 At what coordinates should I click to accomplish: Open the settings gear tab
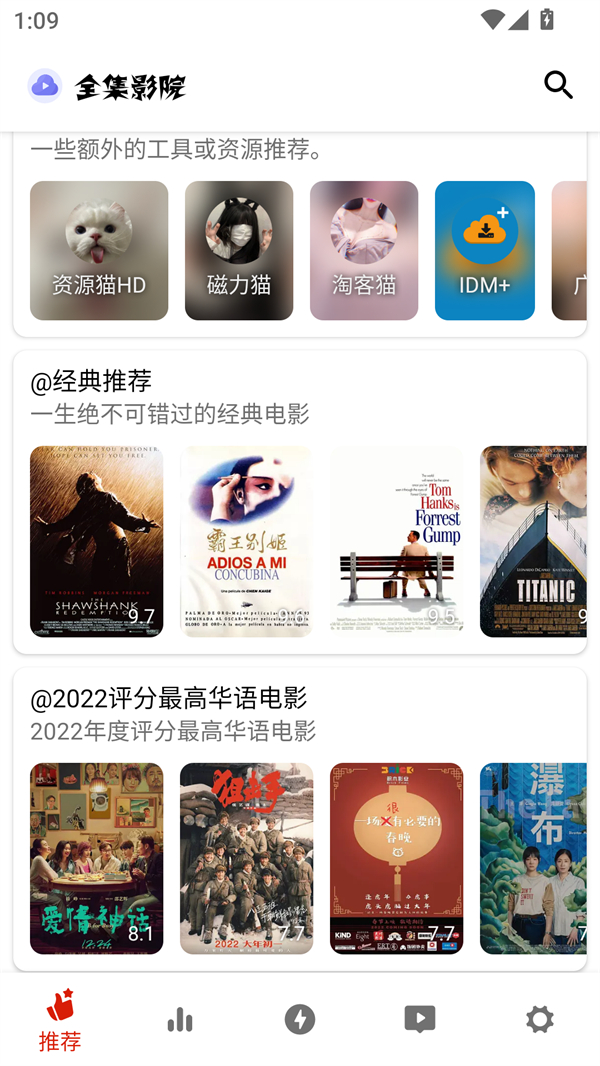click(x=540, y=1020)
